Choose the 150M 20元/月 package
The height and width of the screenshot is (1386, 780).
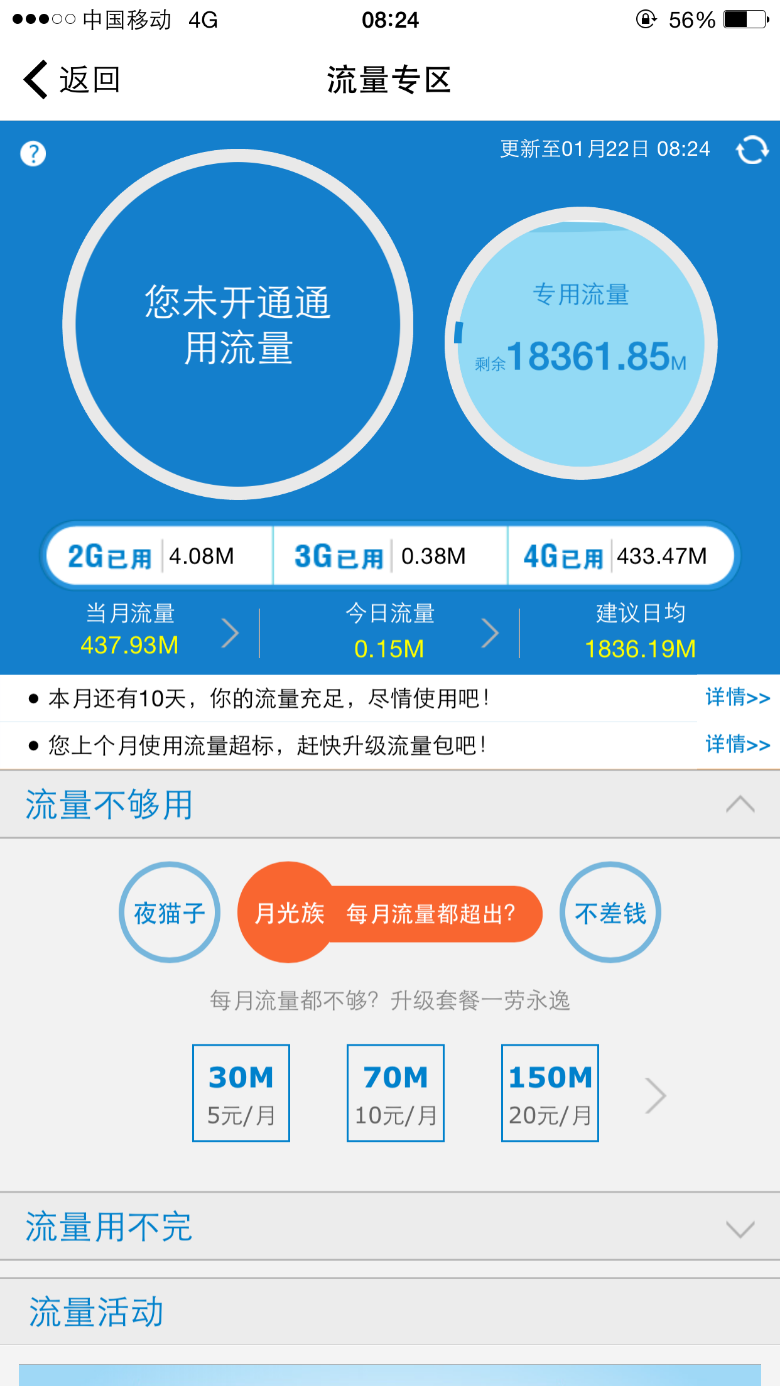click(550, 1093)
